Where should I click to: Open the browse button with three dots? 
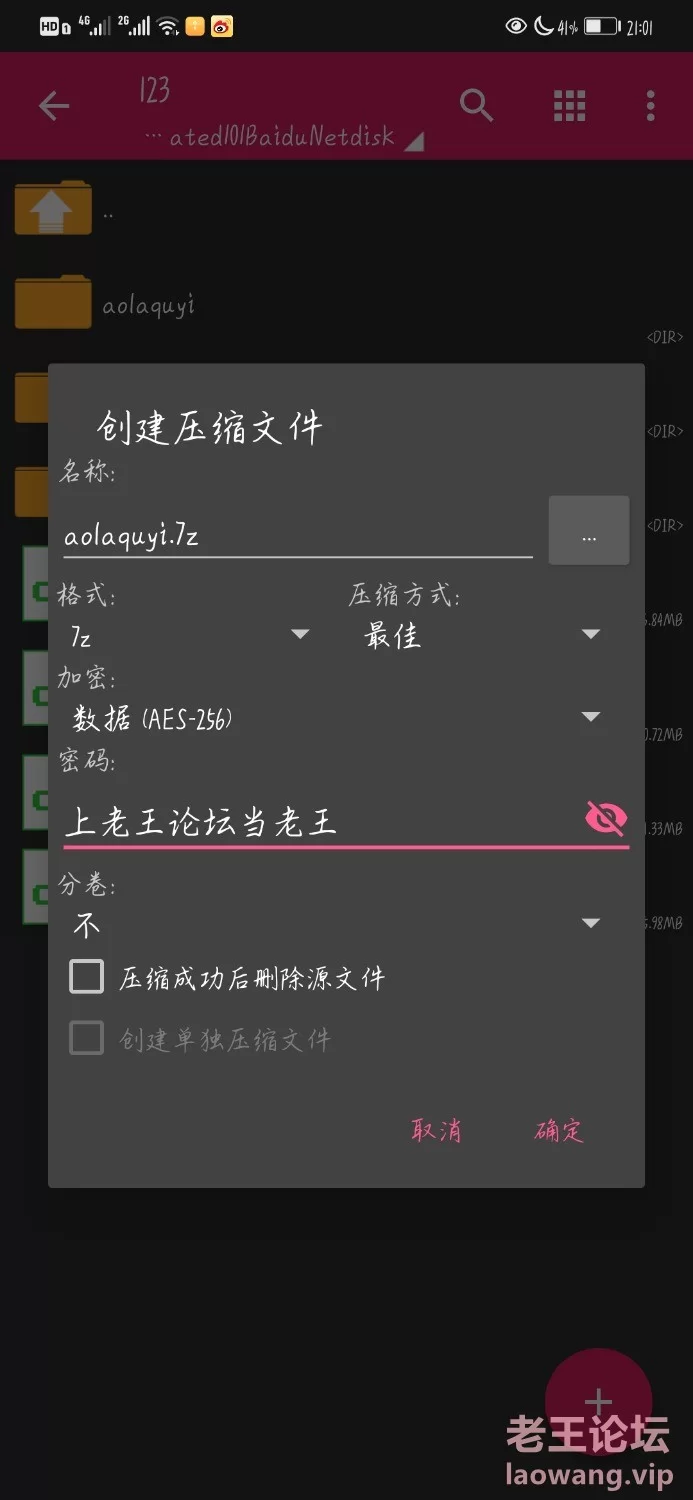tap(588, 531)
